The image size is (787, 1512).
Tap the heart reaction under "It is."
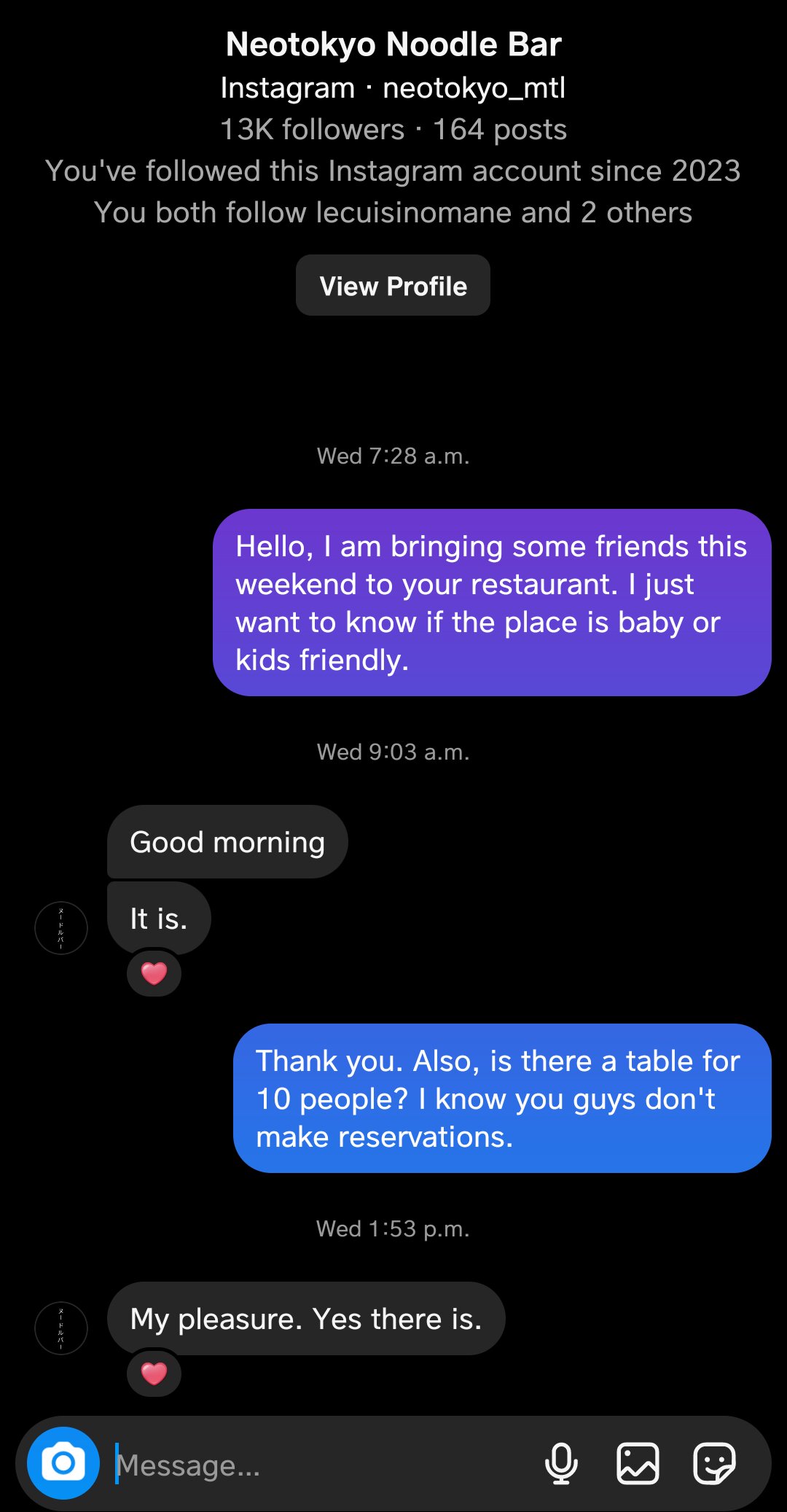point(154,973)
